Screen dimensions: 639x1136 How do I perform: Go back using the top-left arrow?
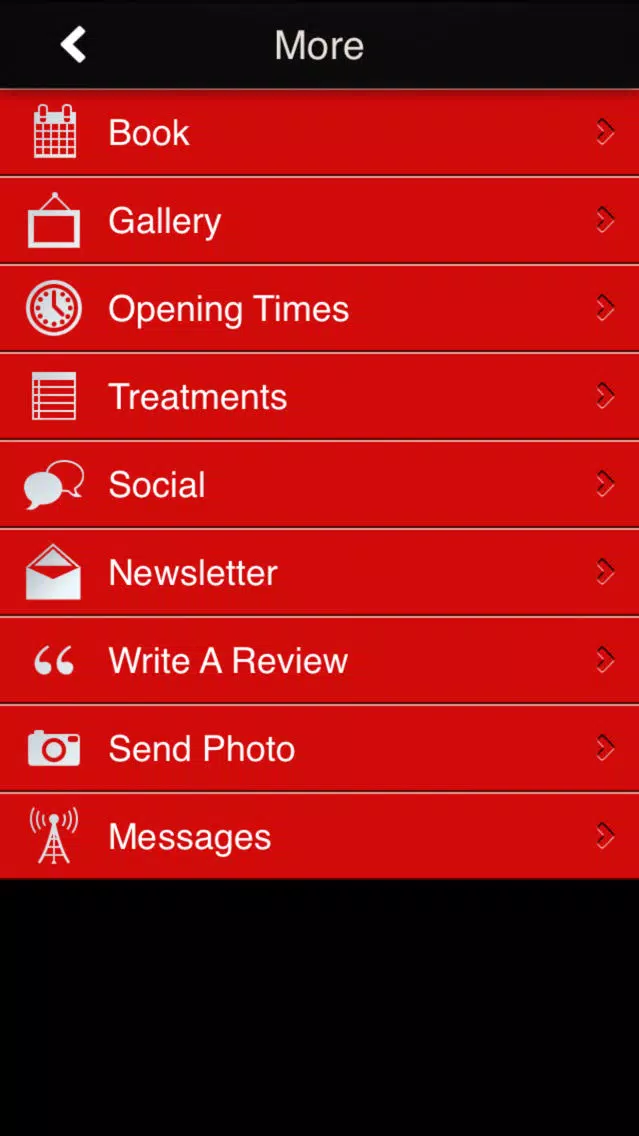(73, 45)
